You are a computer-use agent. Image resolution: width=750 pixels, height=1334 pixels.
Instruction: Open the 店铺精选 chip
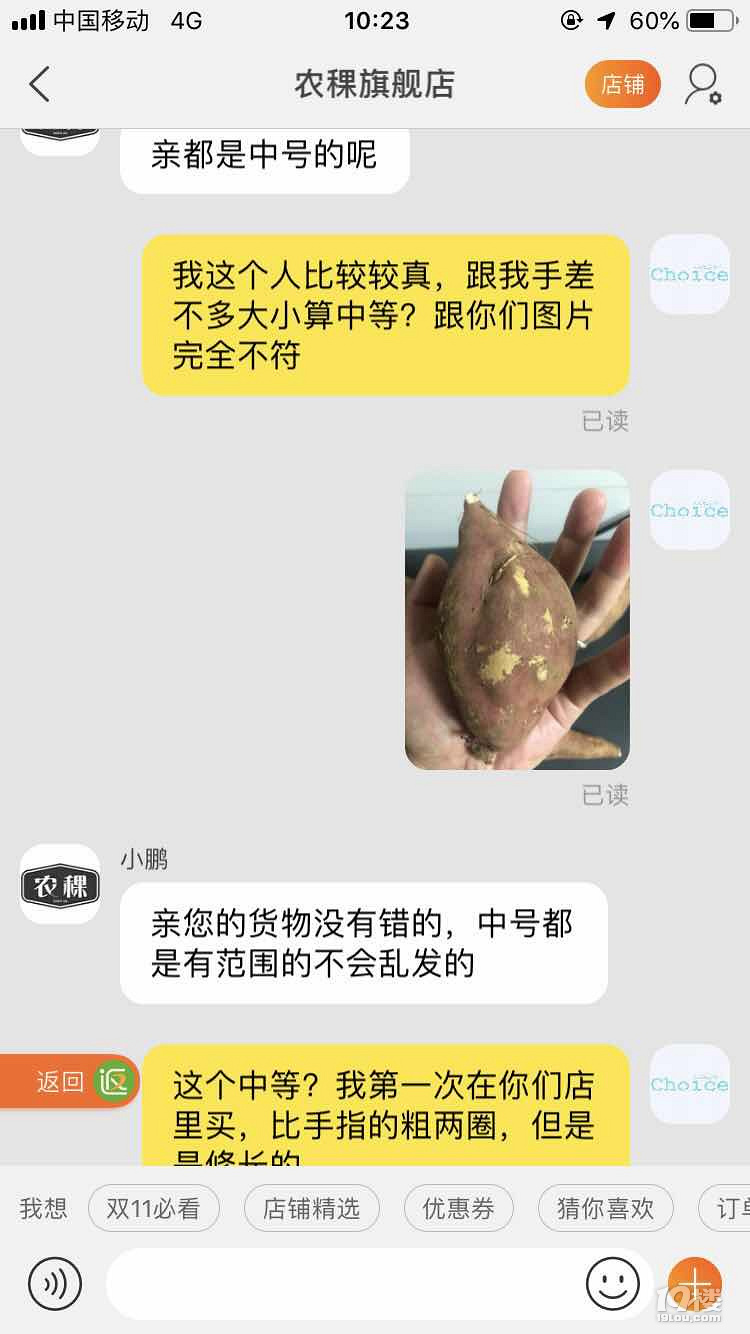pyautogui.click(x=311, y=1209)
